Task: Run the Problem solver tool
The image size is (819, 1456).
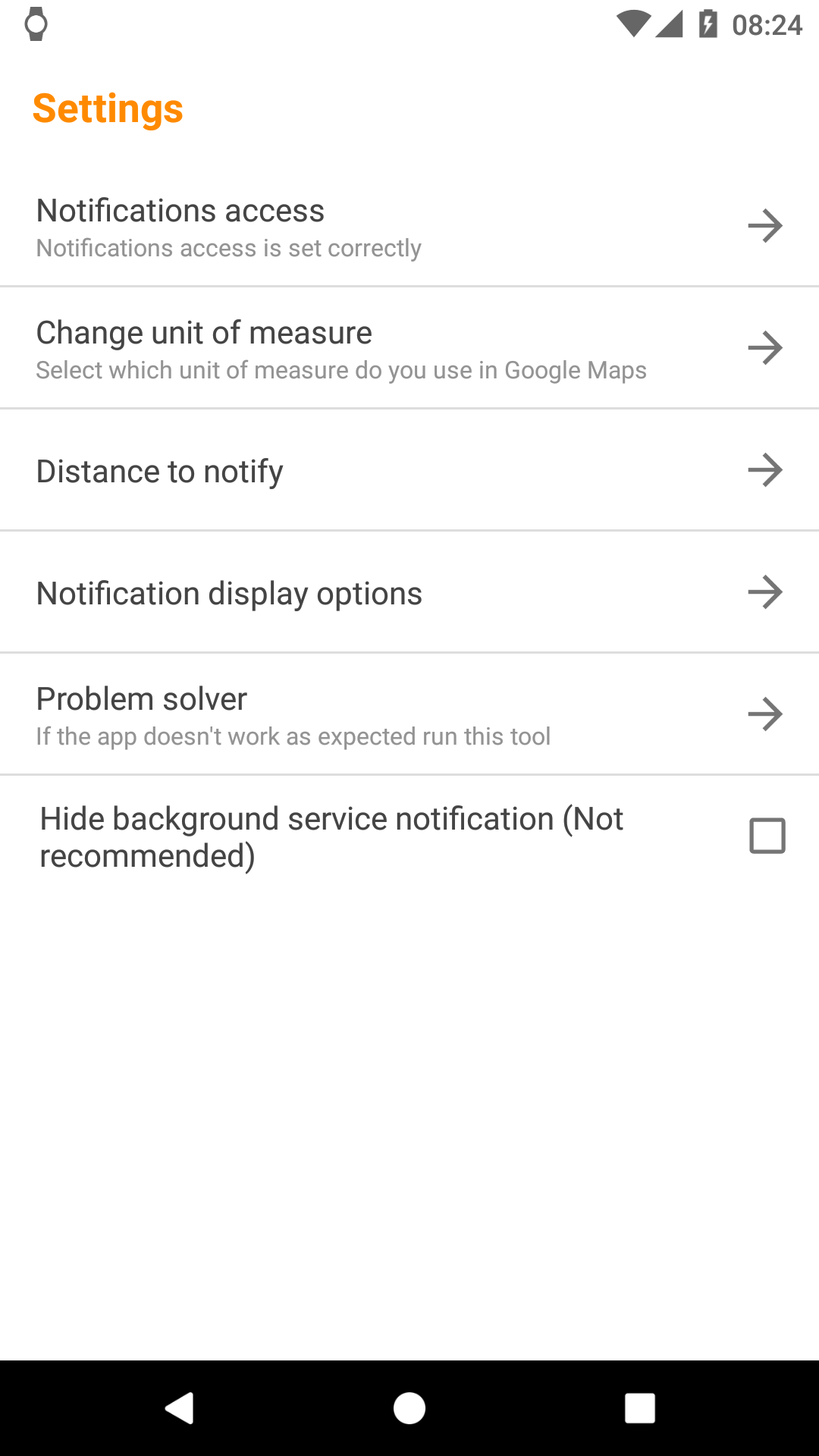Action: click(409, 714)
